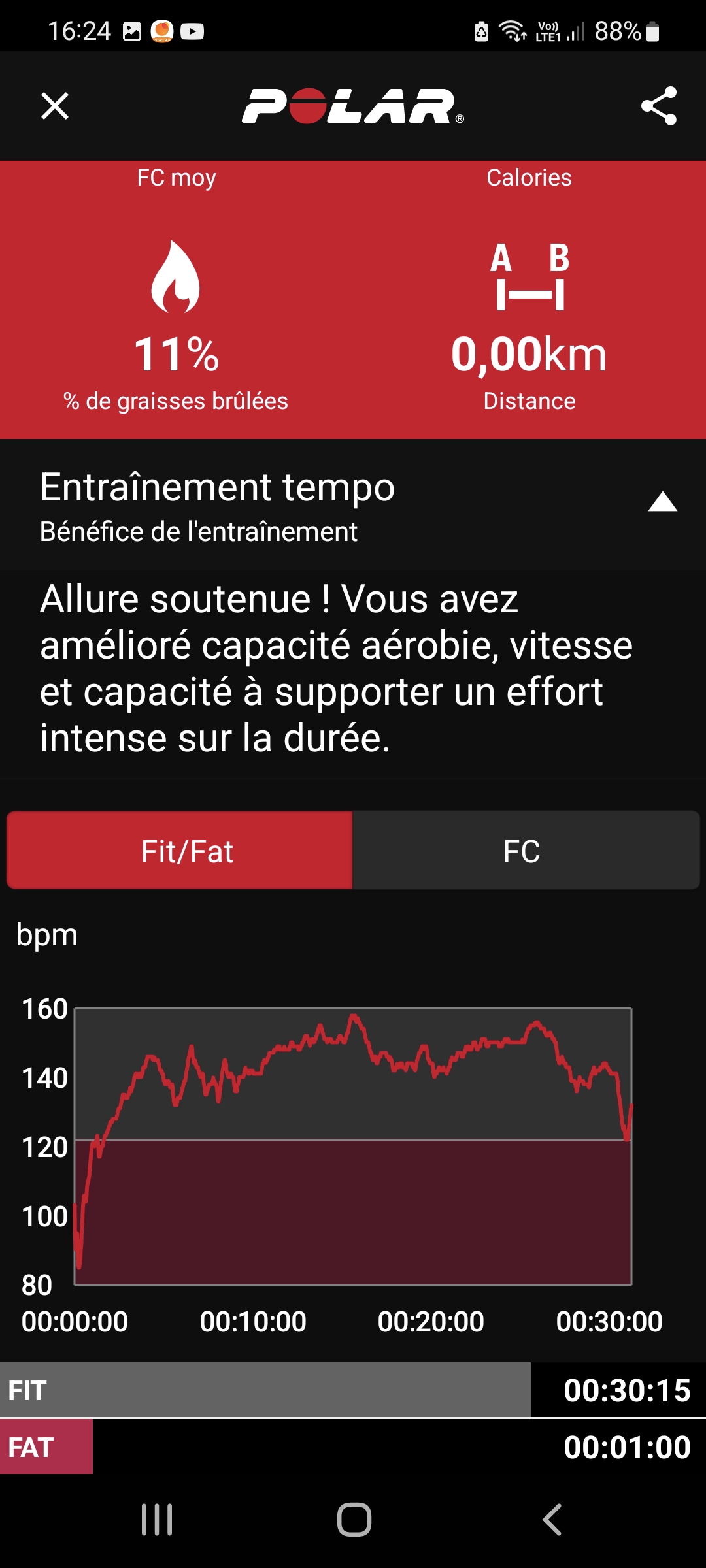Select the Fit/Fat chart tab
This screenshot has width=706, height=1568.
(180, 851)
